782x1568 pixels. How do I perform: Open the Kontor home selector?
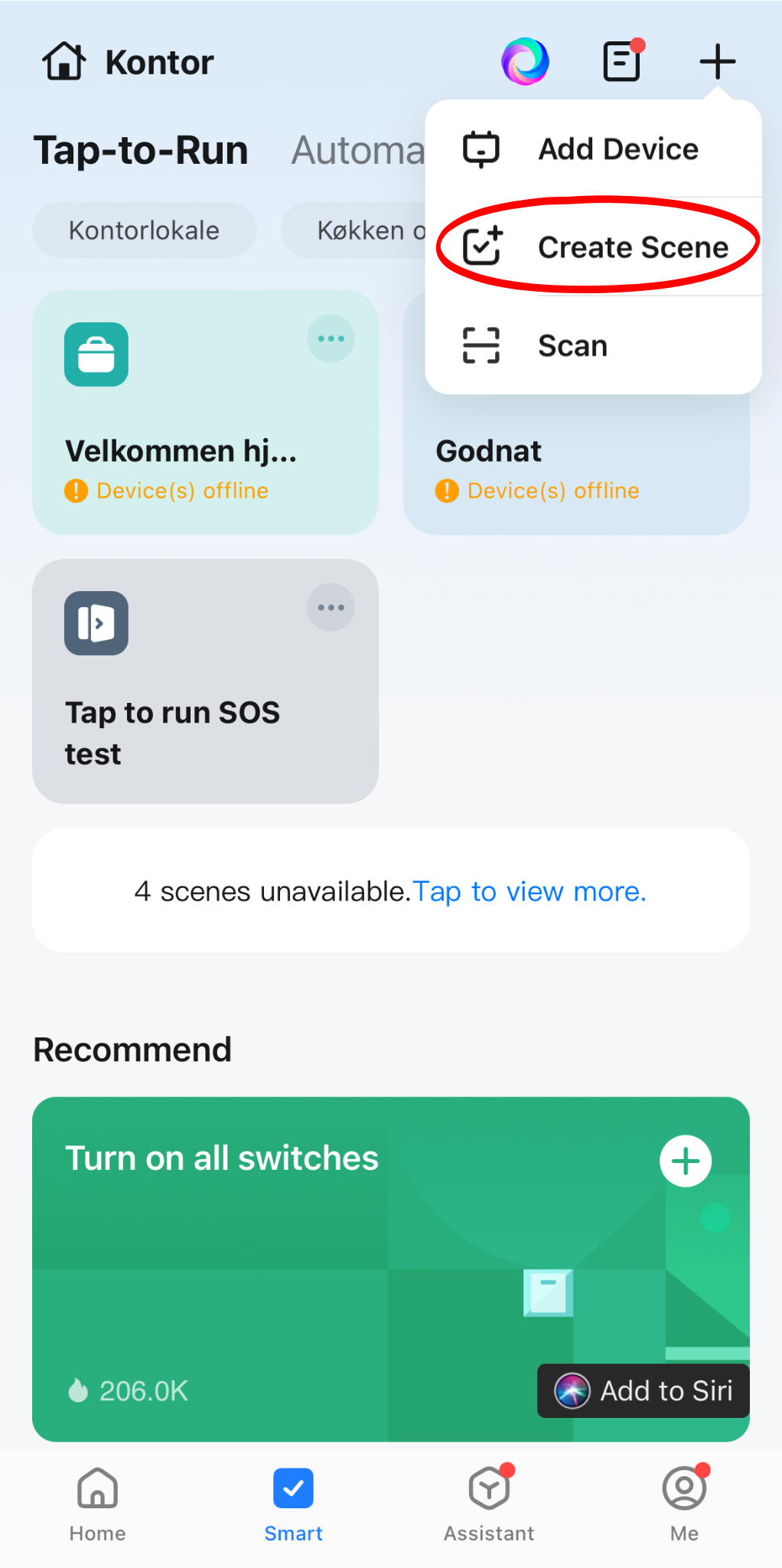129,62
